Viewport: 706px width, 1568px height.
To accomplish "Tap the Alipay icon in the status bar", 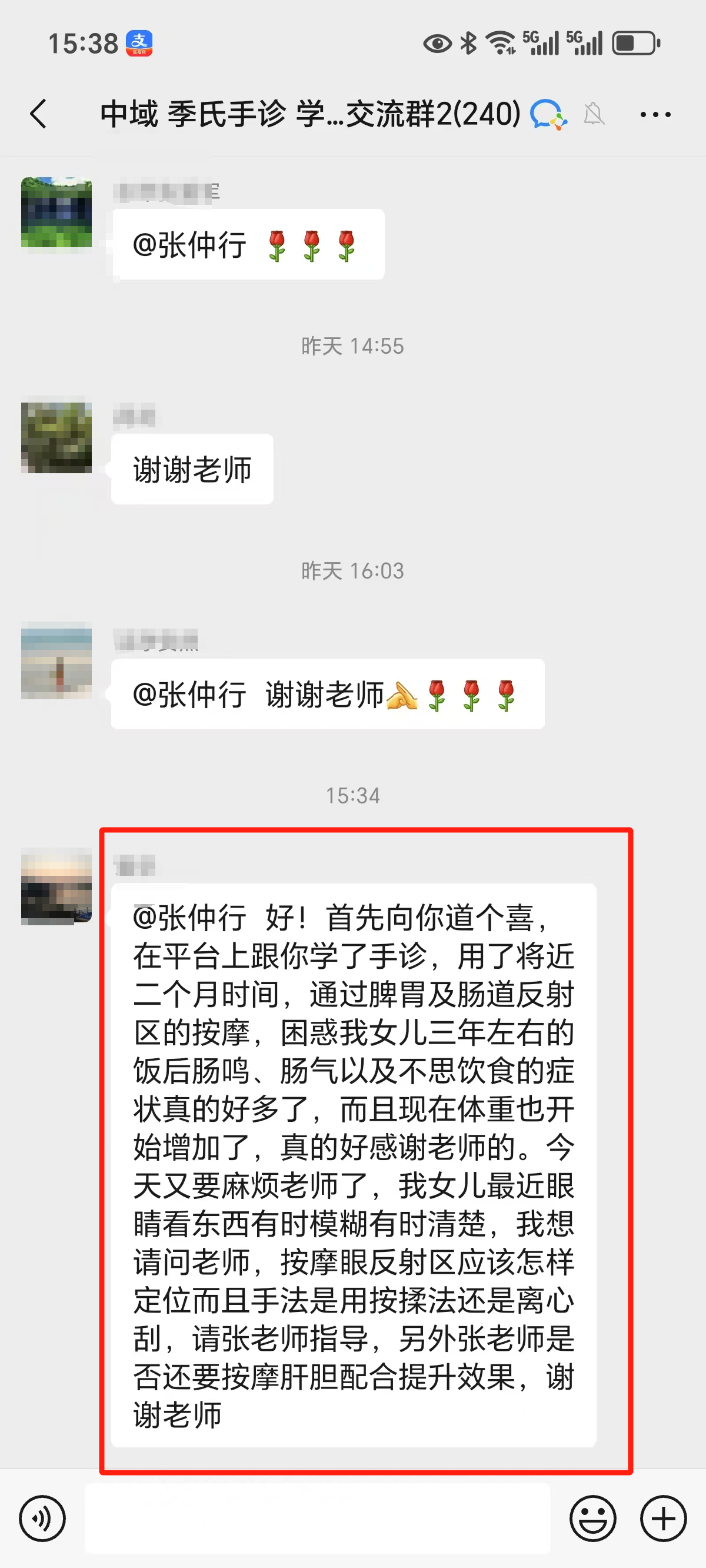I will pos(141,42).
